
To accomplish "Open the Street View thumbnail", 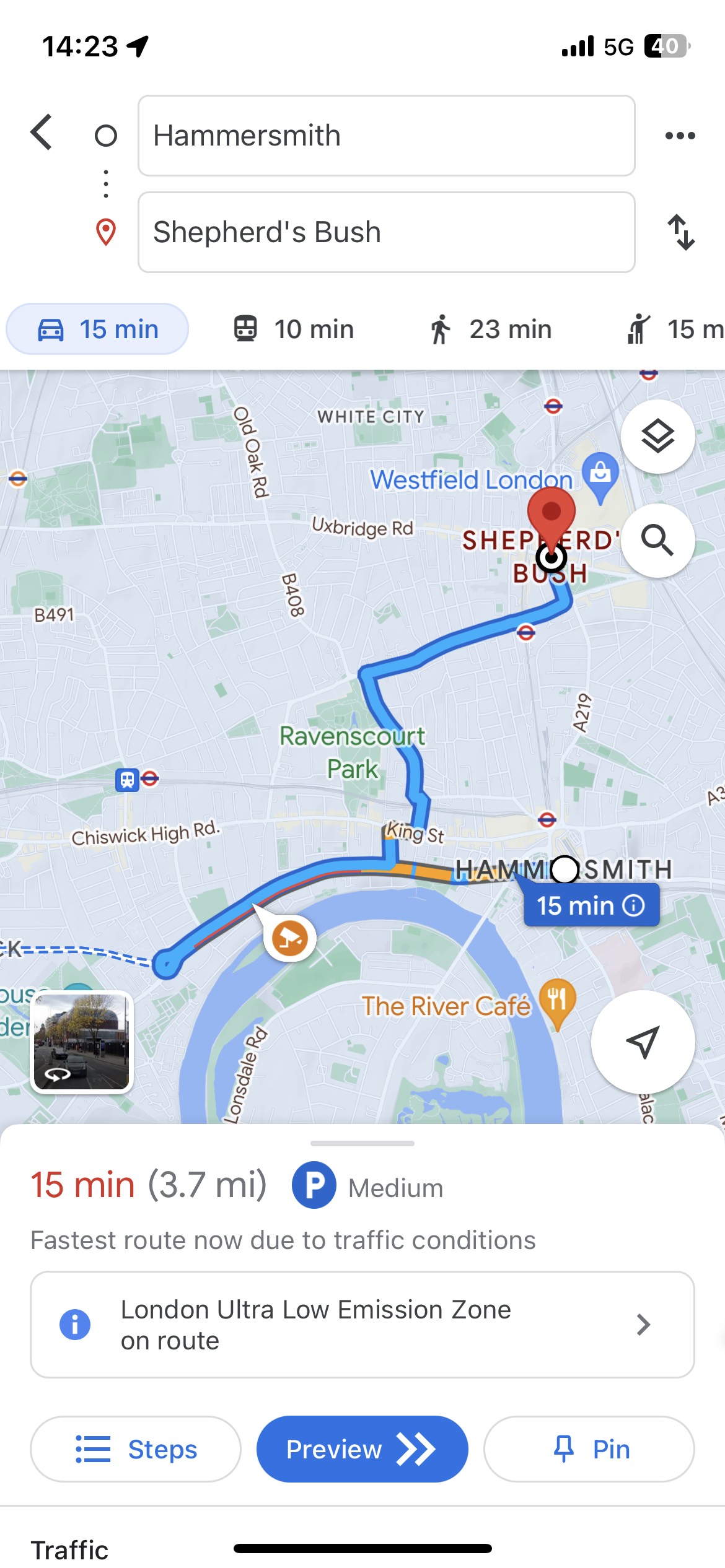I will [82, 1041].
